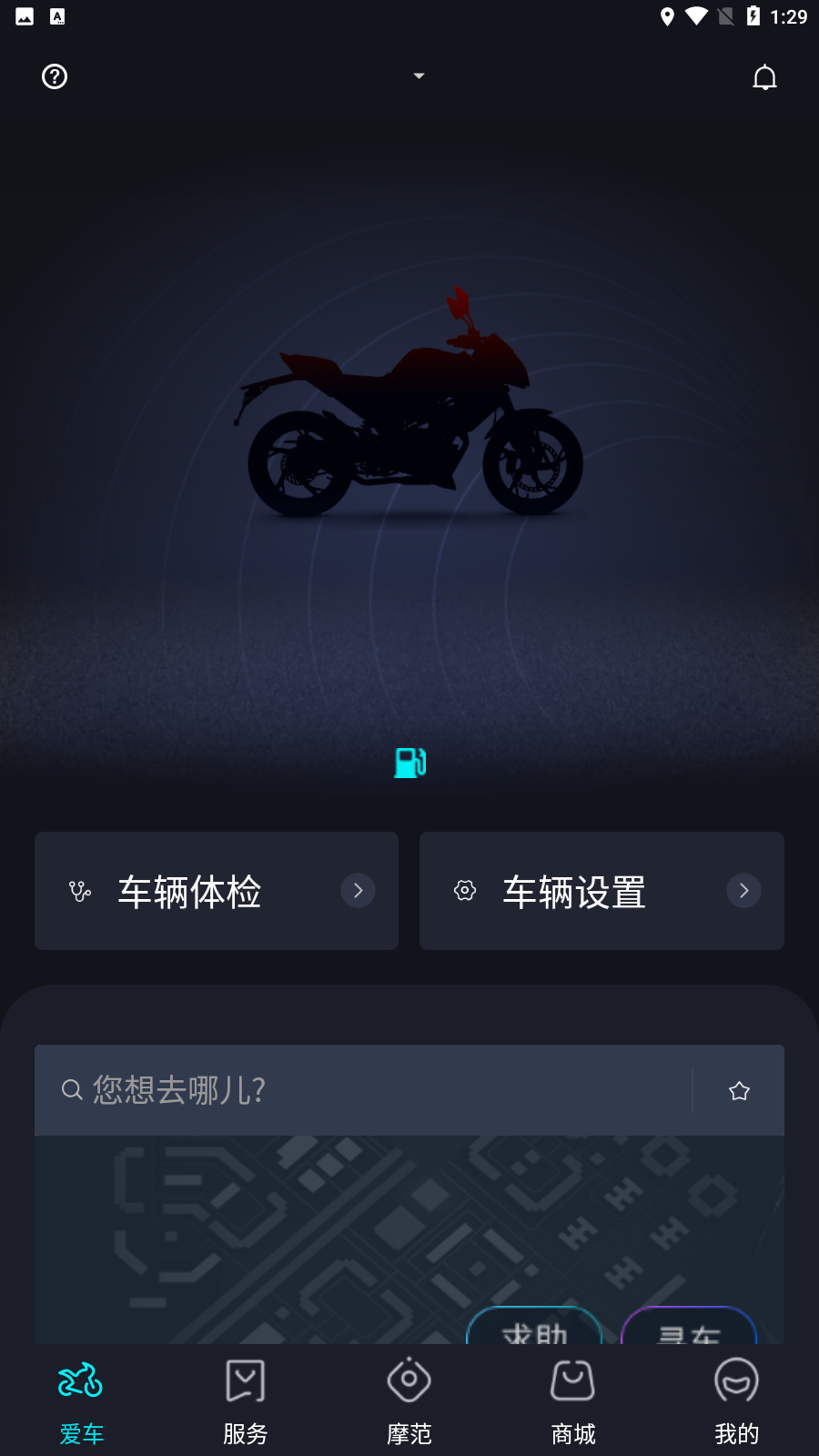Screen dimensions: 819x1456
Task: Open the 服务 services icon
Action: tap(245, 1382)
